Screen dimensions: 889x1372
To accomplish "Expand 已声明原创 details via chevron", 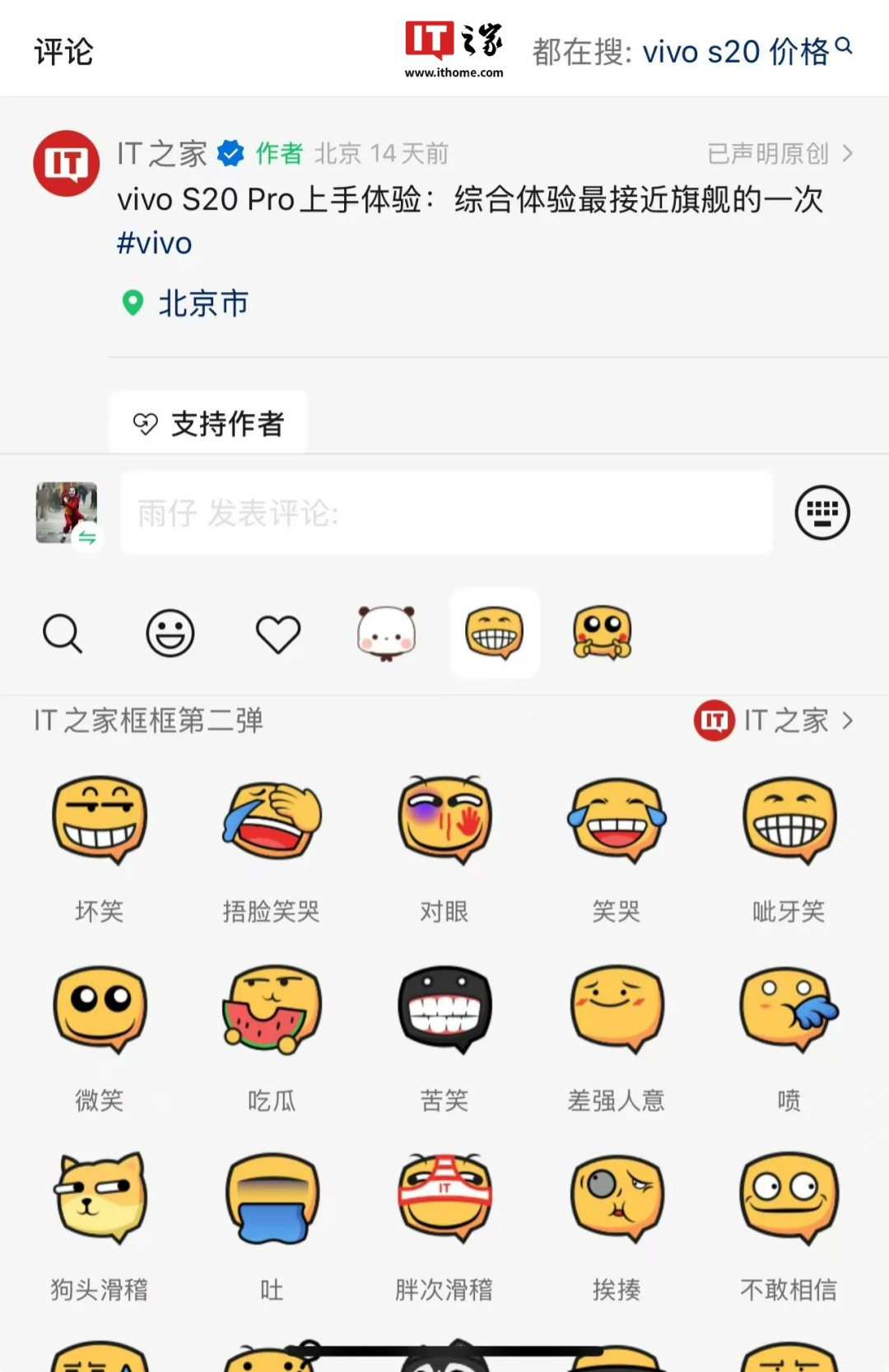I will tap(848, 154).
